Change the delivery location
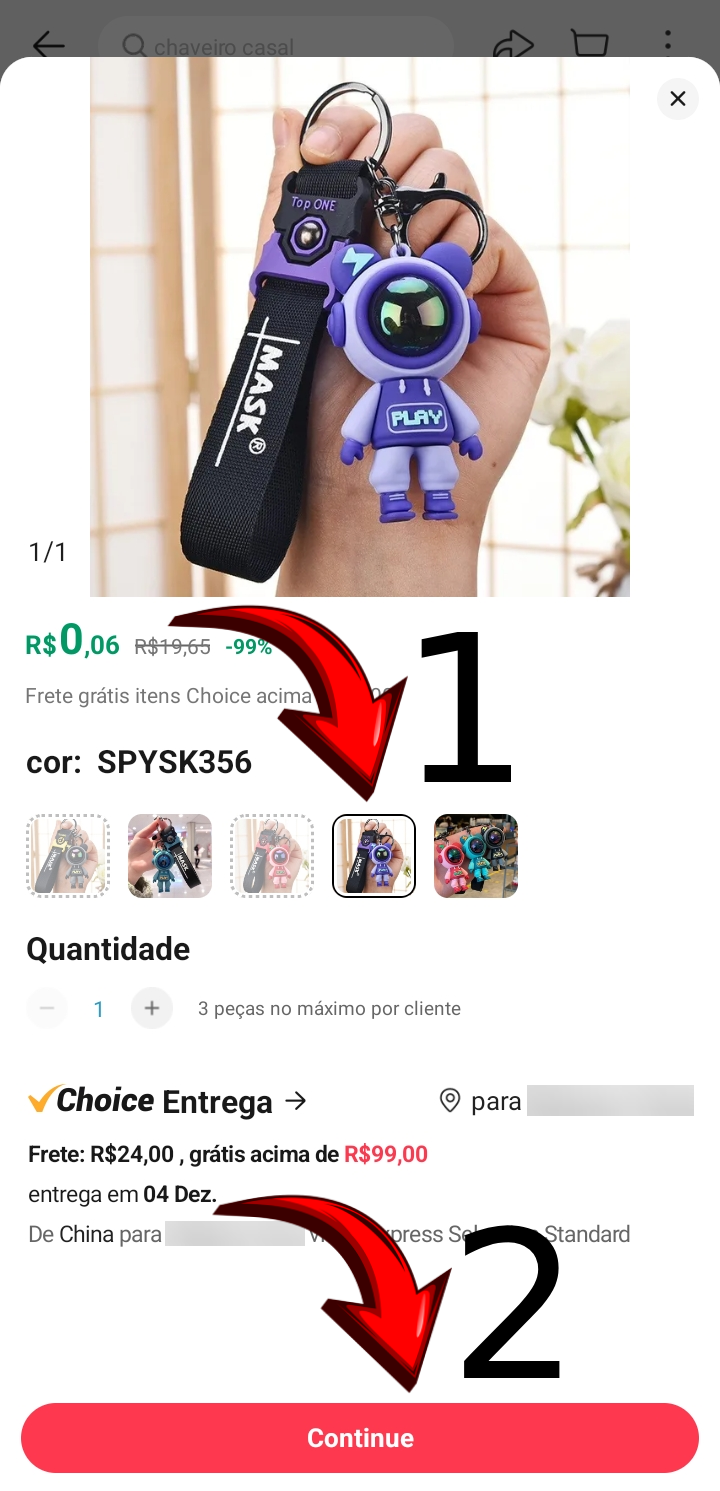This screenshot has height=1491, width=720. 566,1101
